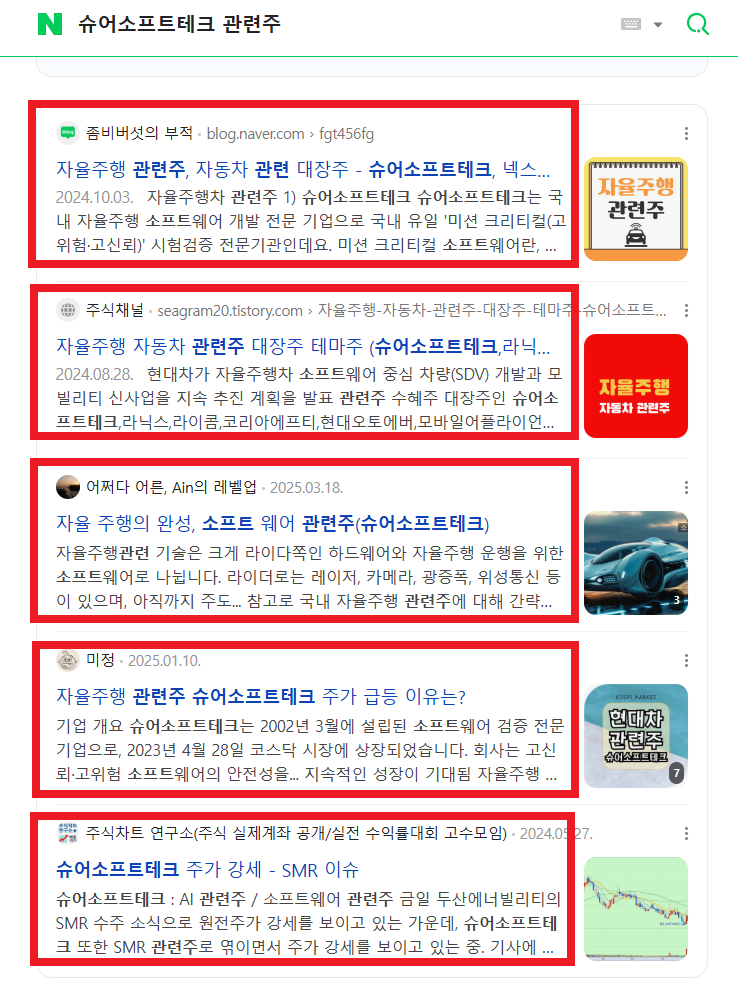
Task: Tap the Naver N logo
Action: click(49, 25)
